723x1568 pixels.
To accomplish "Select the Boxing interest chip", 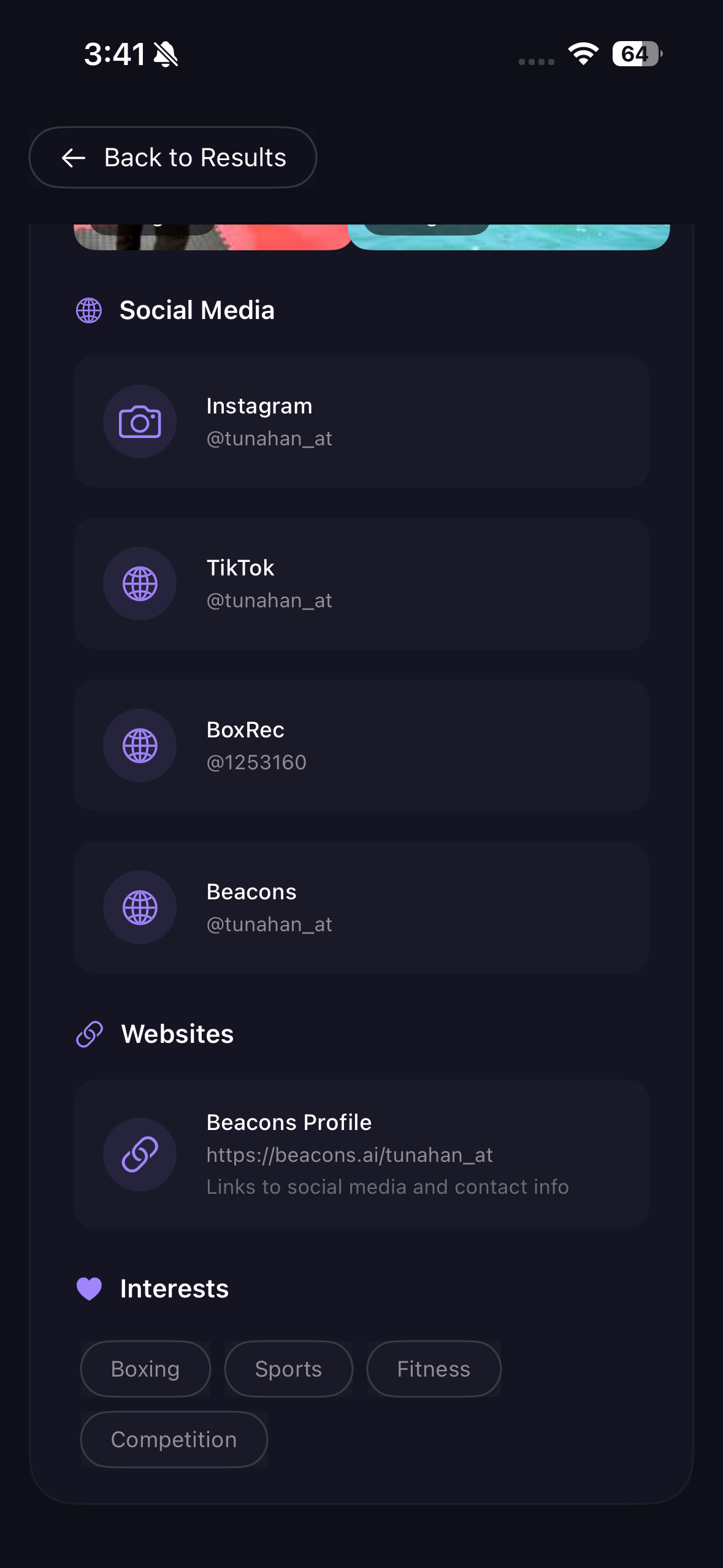I will click(x=145, y=1369).
